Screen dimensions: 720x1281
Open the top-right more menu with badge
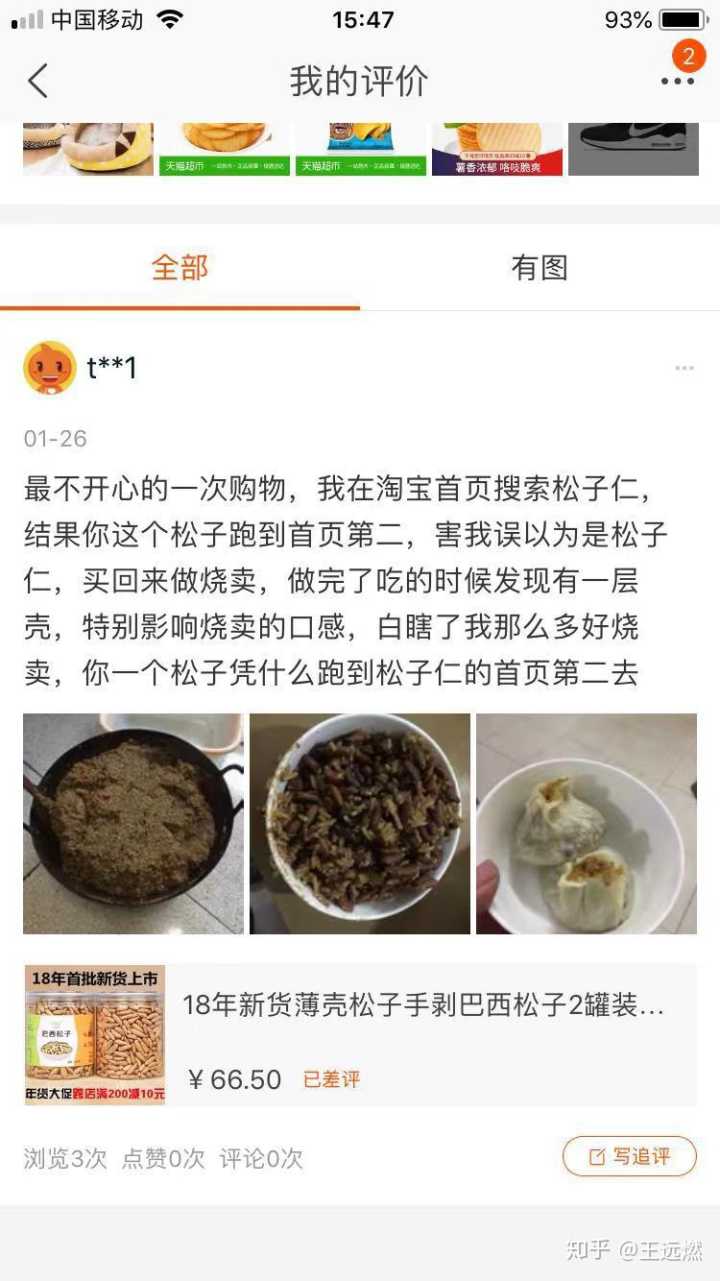pyautogui.click(x=677, y=80)
